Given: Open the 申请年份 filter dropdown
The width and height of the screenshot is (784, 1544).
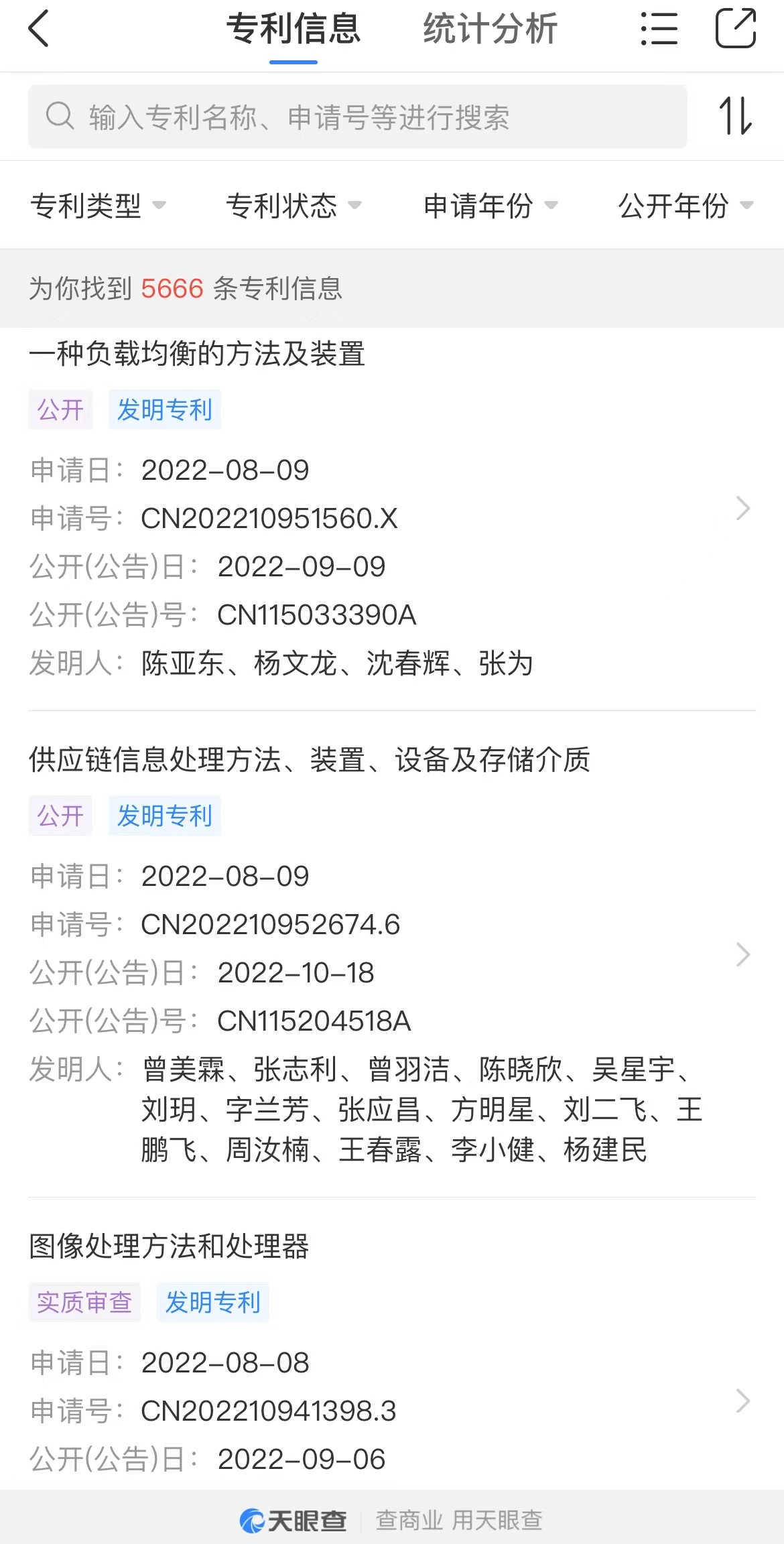Looking at the screenshot, I should [491, 205].
